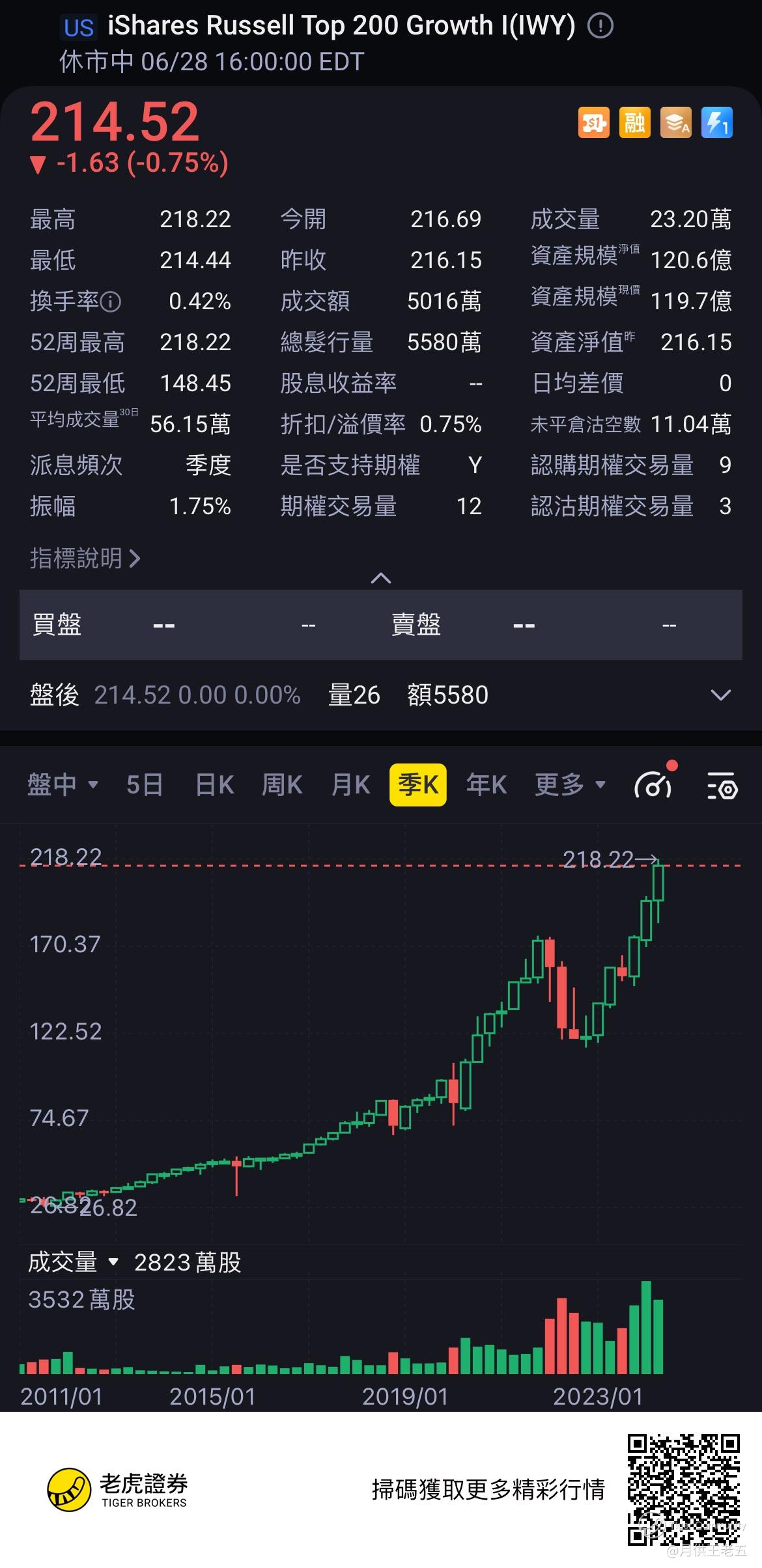Open the gauge icon with the red dot
Viewport: 762px width, 1568px height.
pyautogui.click(x=654, y=782)
